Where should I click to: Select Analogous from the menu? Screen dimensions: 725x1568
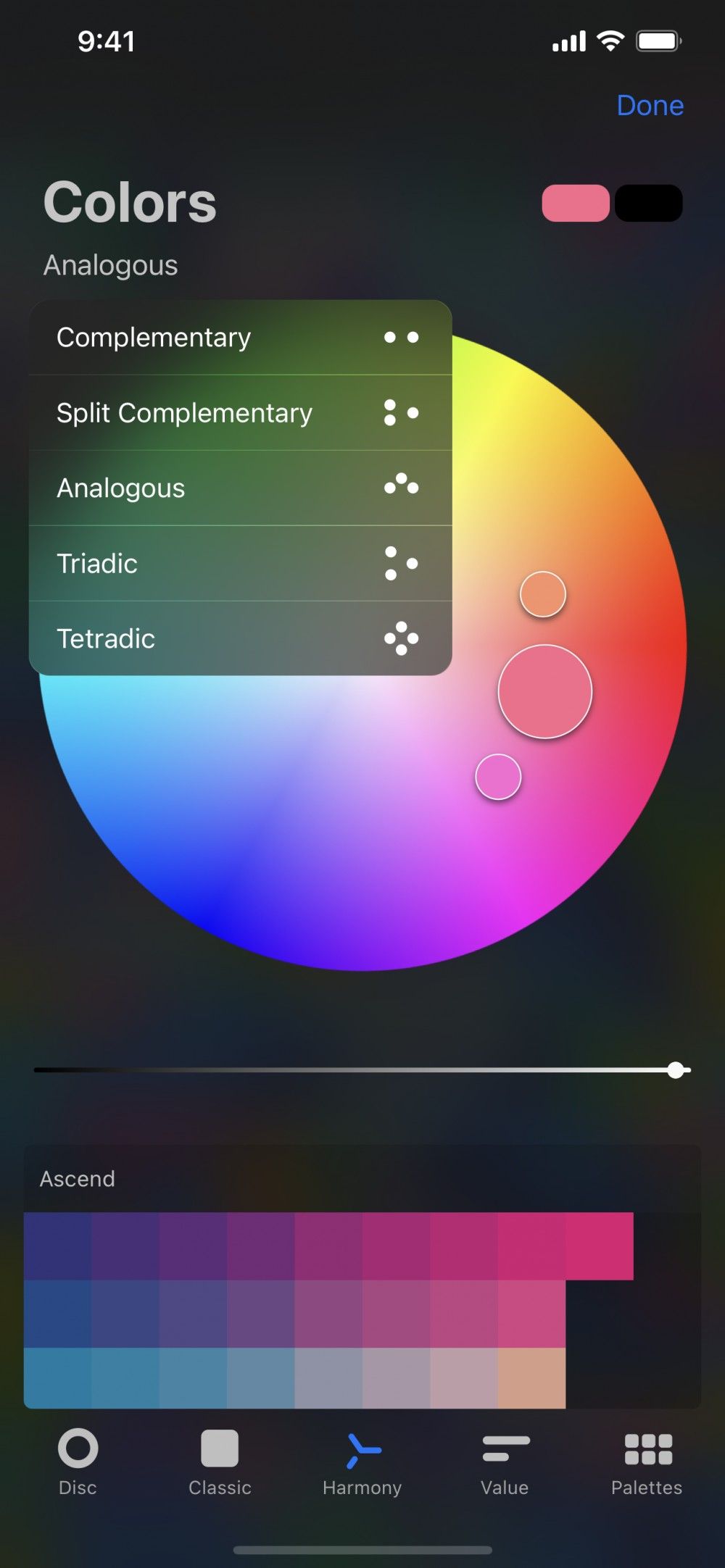pyautogui.click(x=120, y=488)
